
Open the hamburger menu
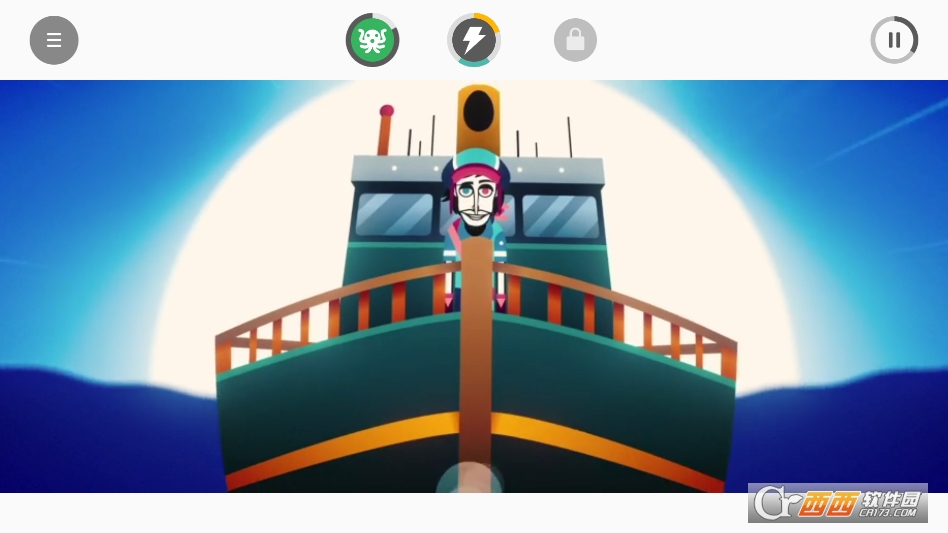54,41
